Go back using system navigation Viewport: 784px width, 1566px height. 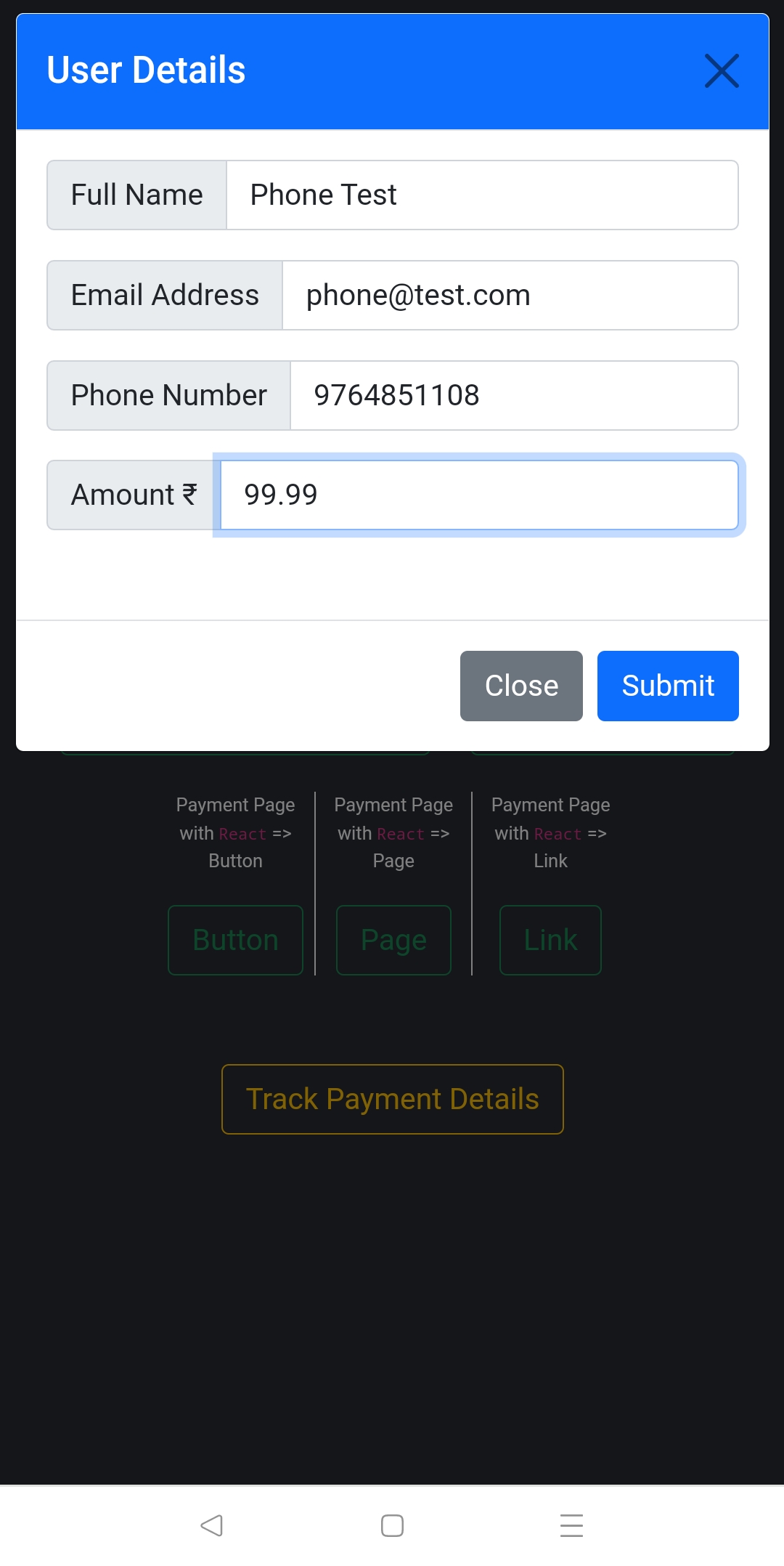click(x=211, y=1525)
